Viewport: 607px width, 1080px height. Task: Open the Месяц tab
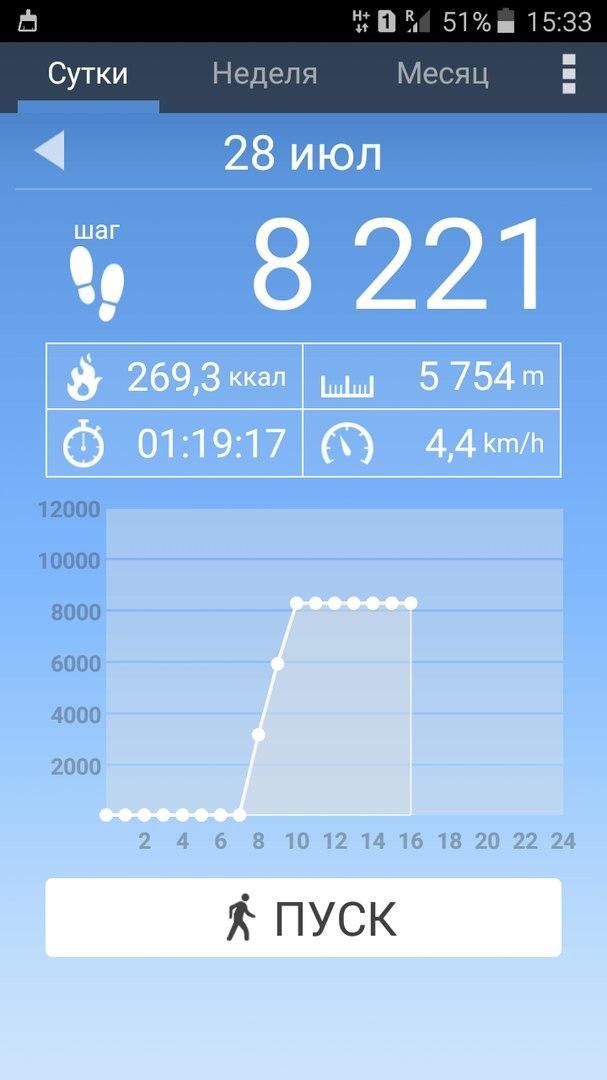click(442, 74)
